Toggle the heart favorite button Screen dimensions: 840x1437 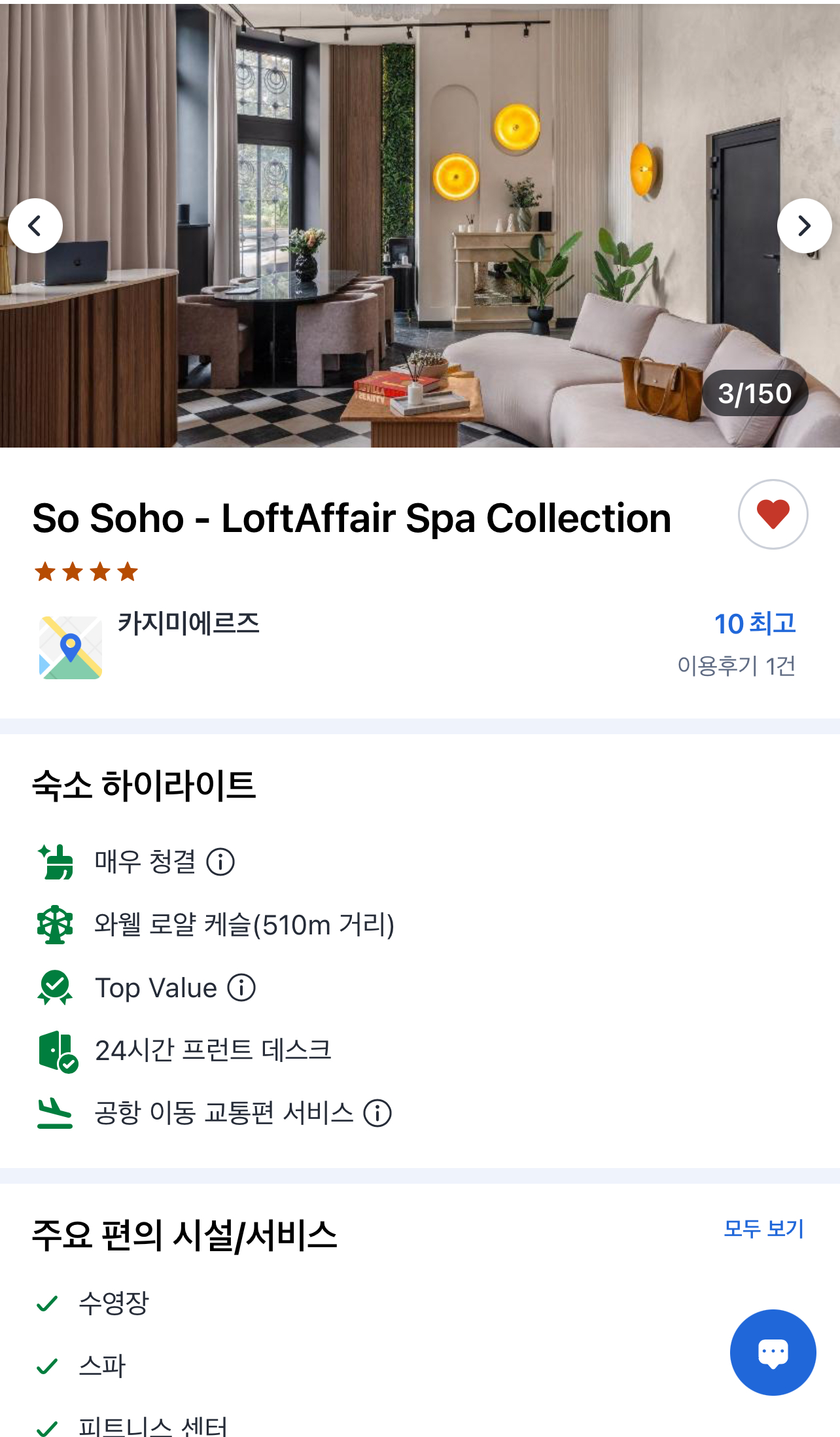coord(773,514)
